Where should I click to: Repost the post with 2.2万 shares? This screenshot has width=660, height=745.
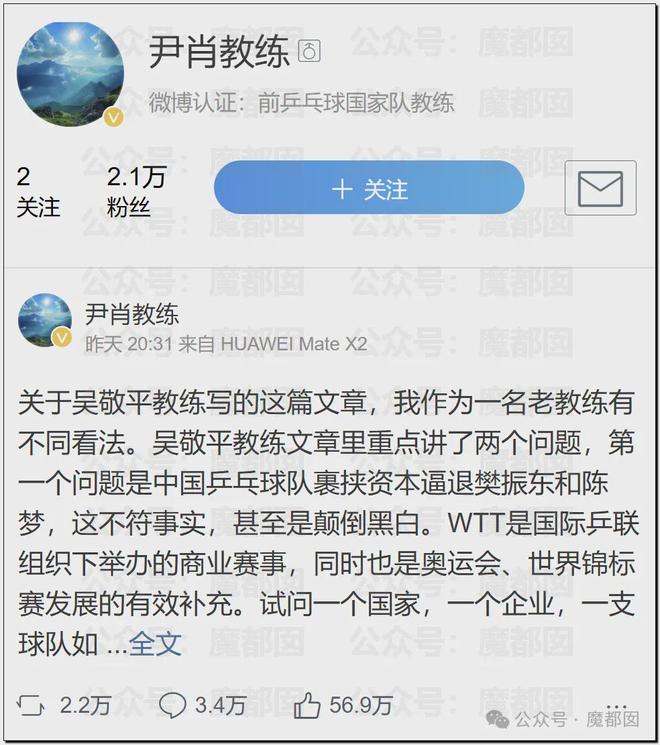pyautogui.click(x=32, y=705)
